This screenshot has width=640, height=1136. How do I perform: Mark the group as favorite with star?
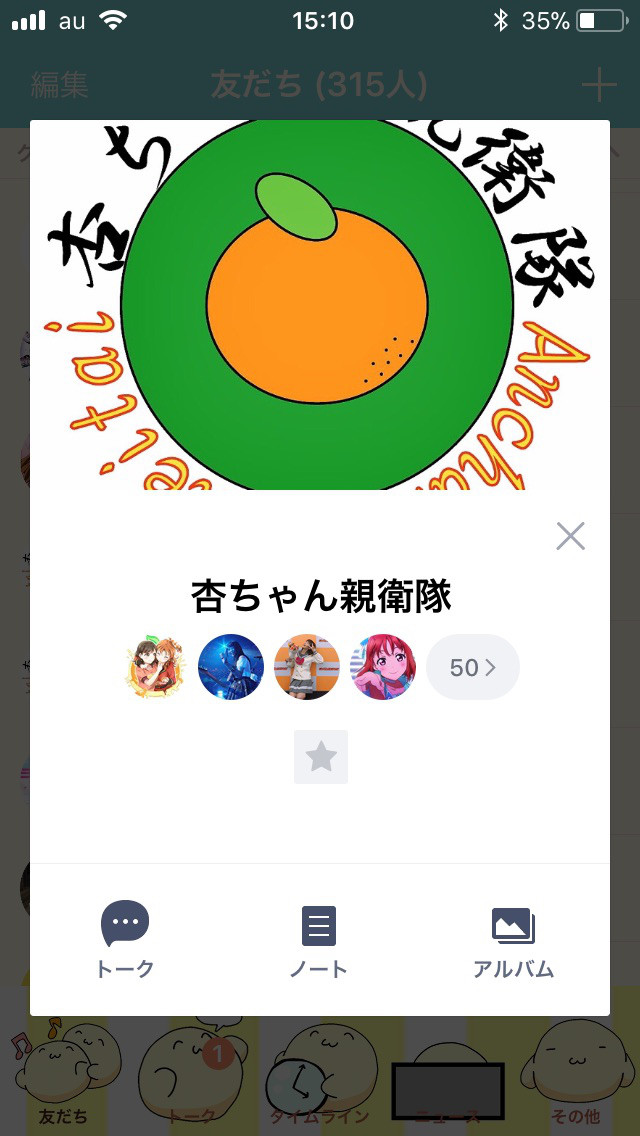[x=321, y=757]
